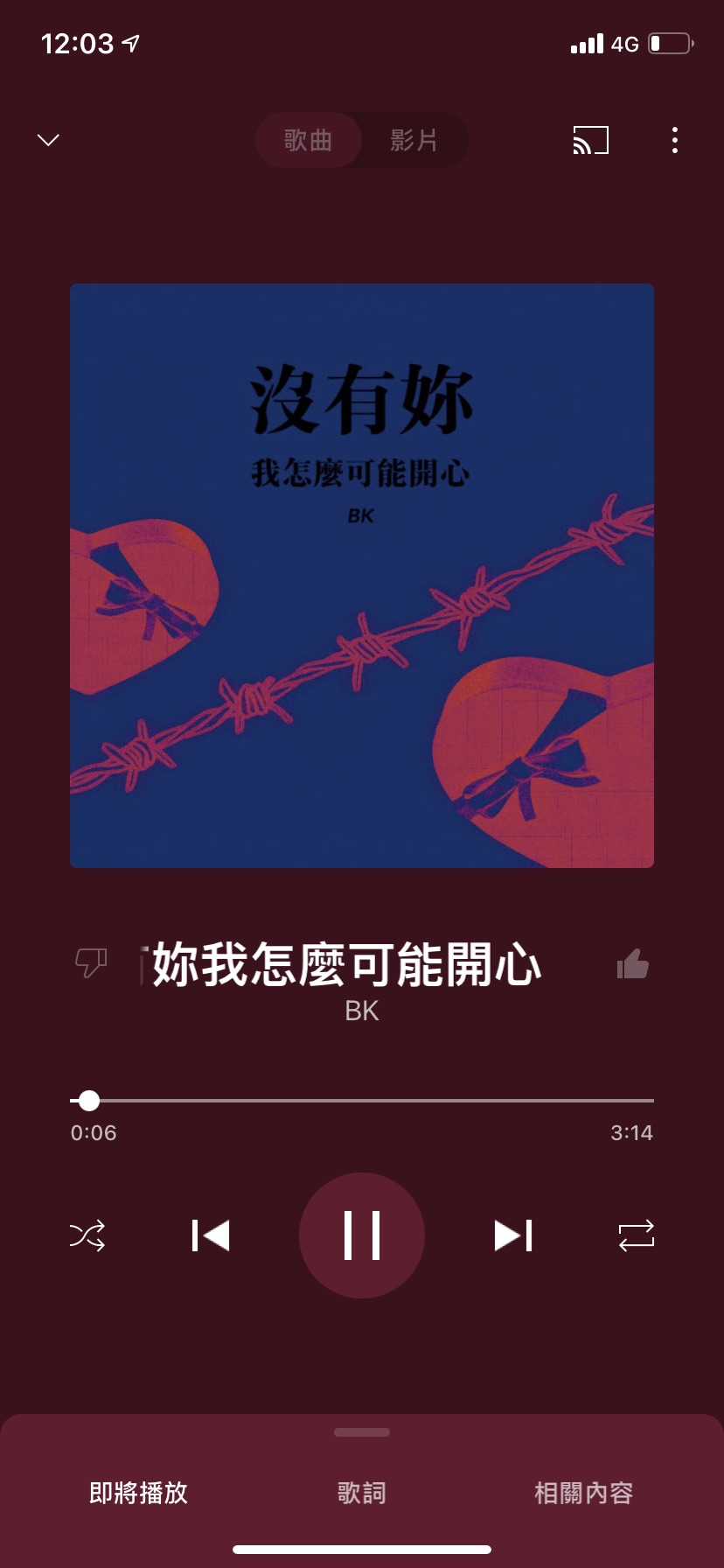Skip to the next track
The height and width of the screenshot is (1568, 724).
click(513, 1235)
